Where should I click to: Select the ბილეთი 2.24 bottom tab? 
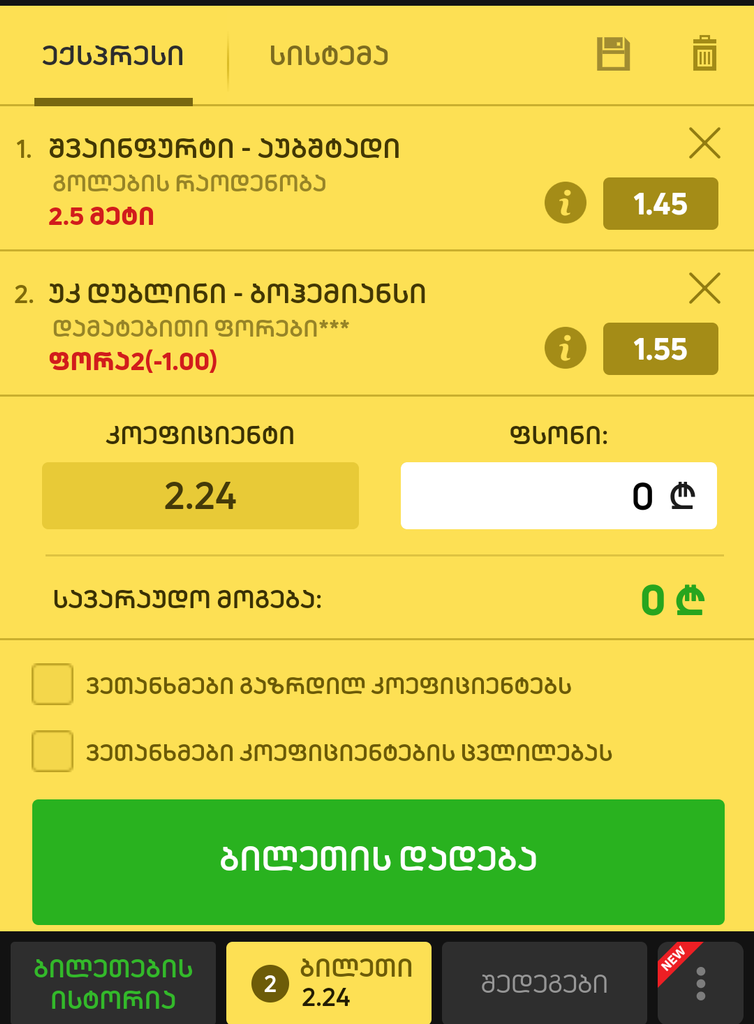click(330, 982)
